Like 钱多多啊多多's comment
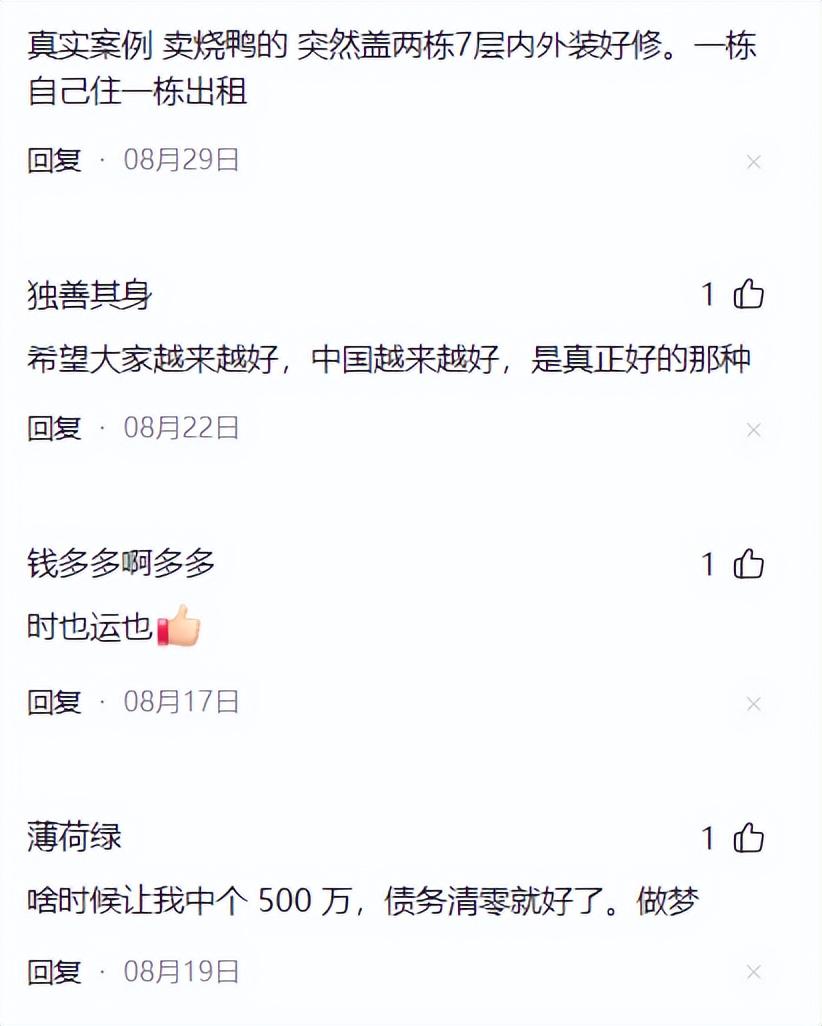The width and height of the screenshot is (822, 1026). [x=748, y=564]
